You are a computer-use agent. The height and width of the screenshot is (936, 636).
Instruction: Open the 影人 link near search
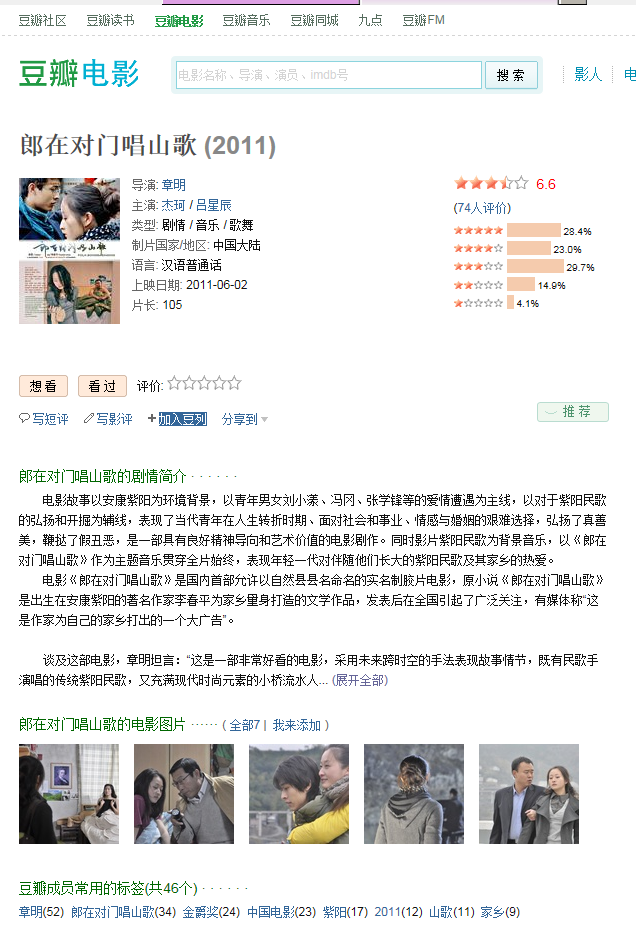tap(588, 75)
